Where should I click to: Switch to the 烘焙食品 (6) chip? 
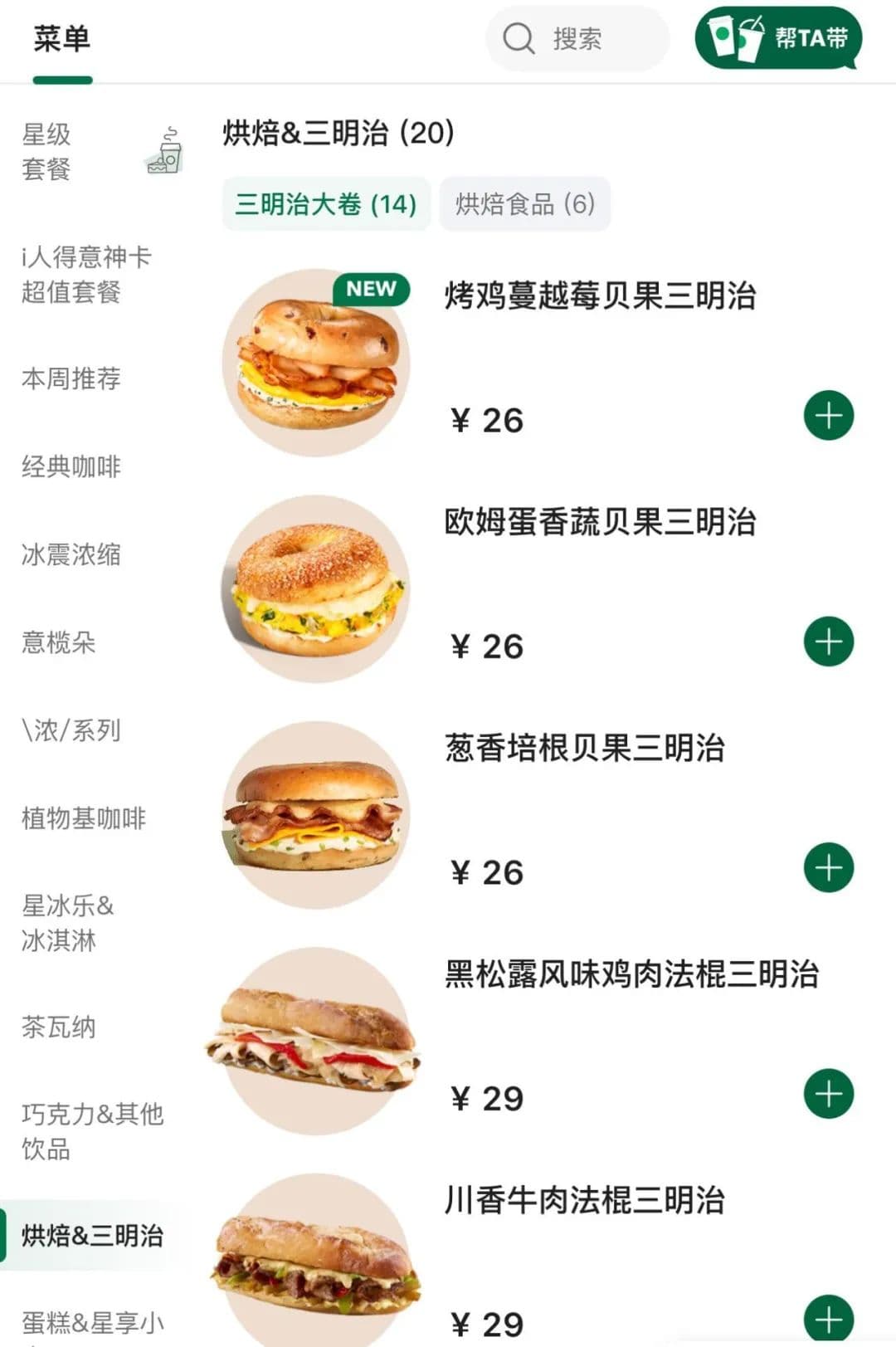pos(524,204)
